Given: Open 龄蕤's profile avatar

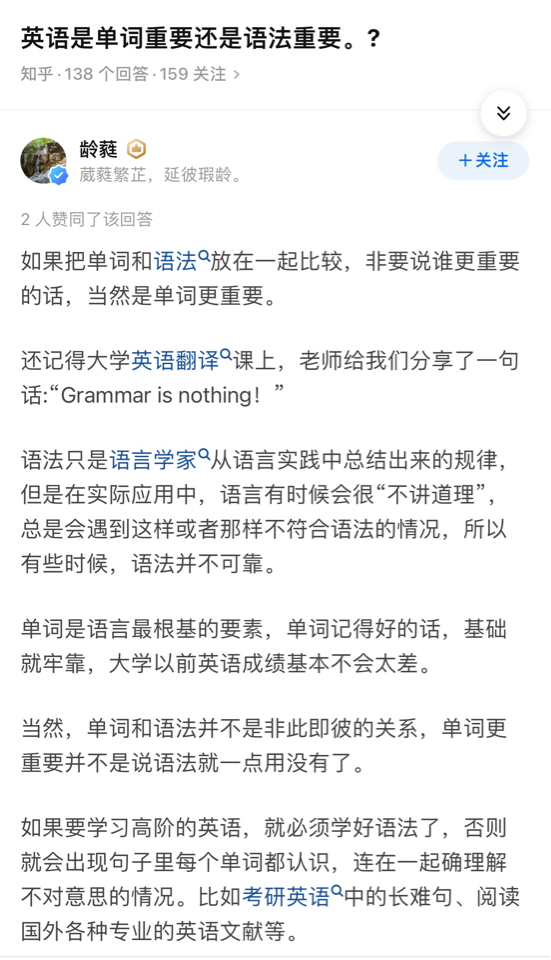Looking at the screenshot, I should [43, 161].
